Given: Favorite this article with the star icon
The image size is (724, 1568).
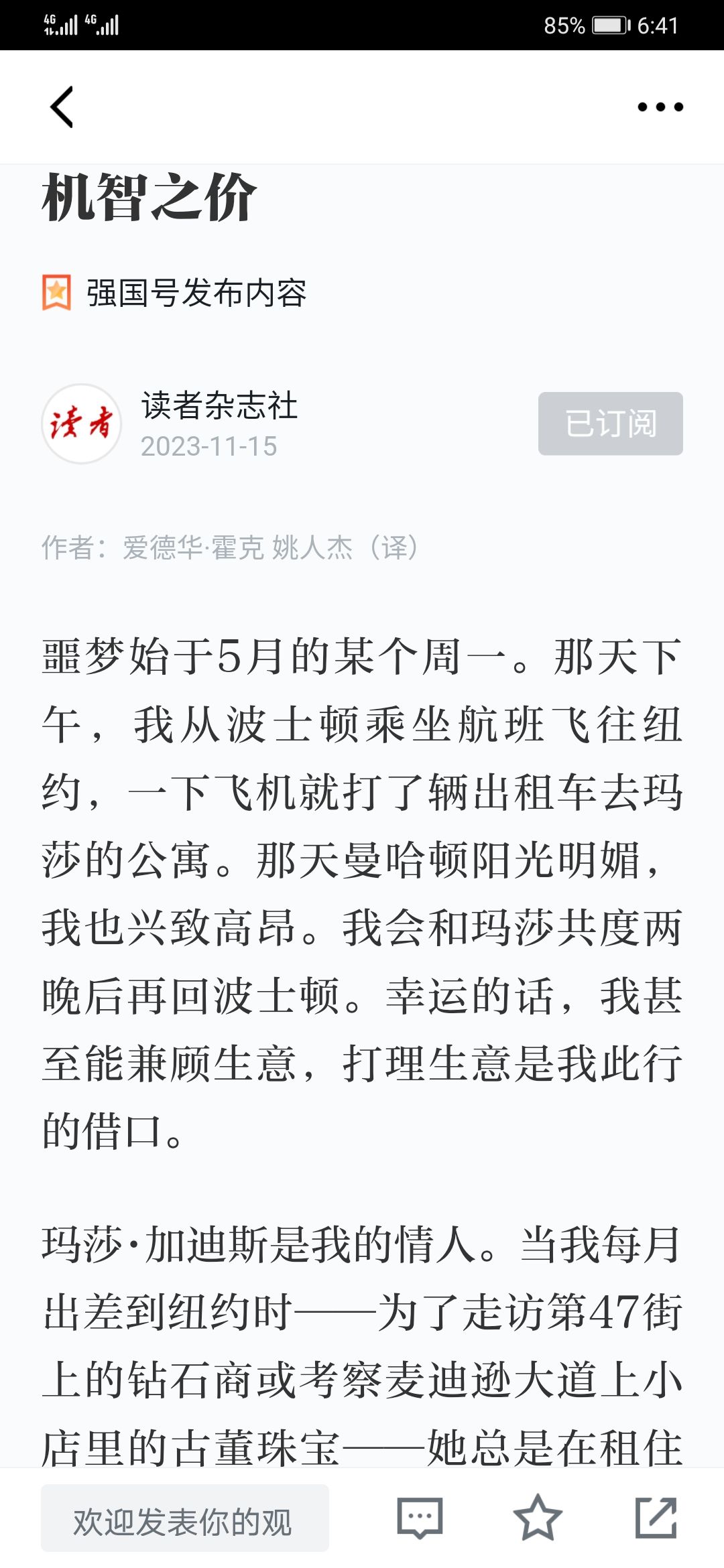Looking at the screenshot, I should coord(538,1518).
